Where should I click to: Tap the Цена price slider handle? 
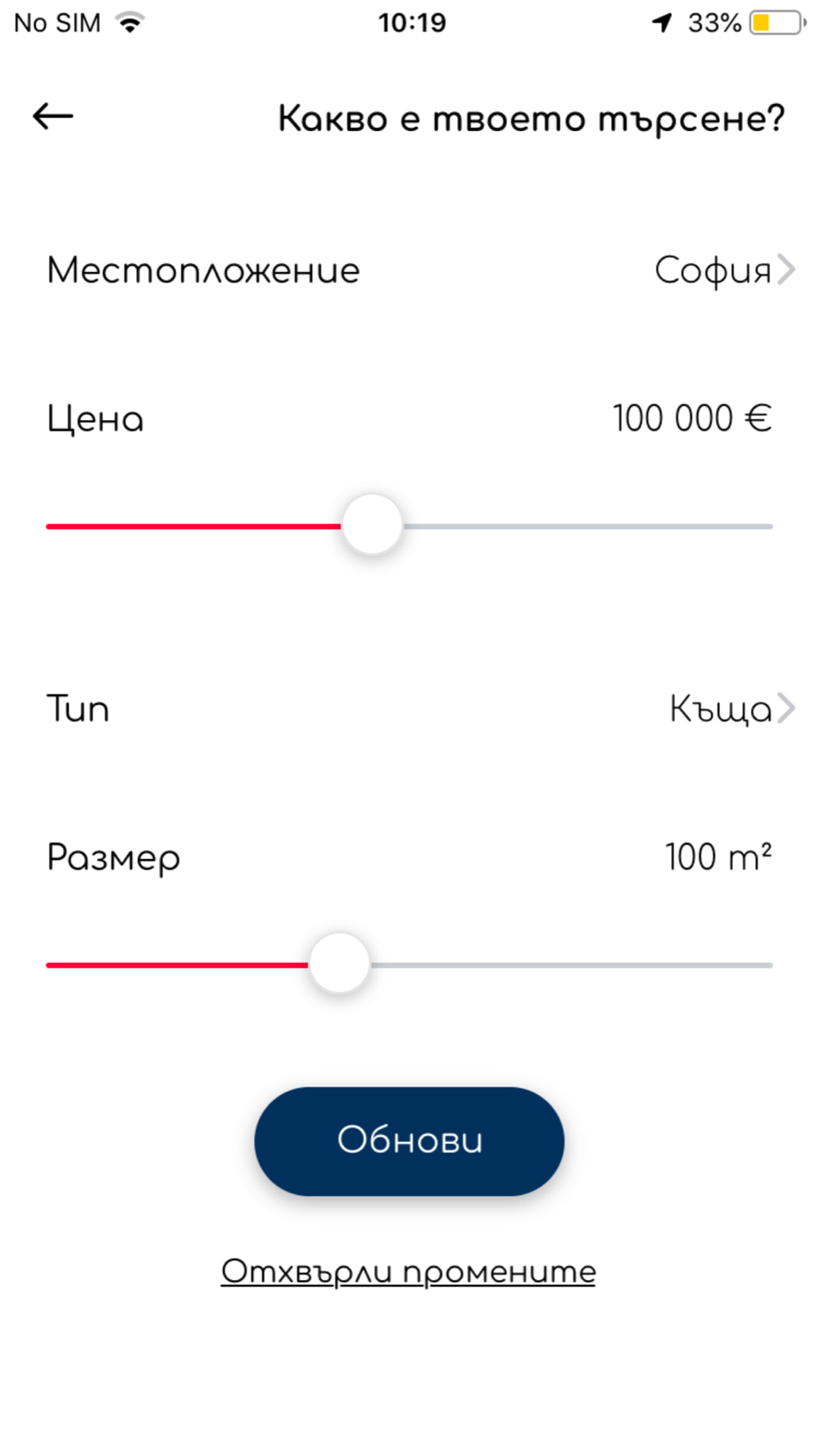coord(373,525)
